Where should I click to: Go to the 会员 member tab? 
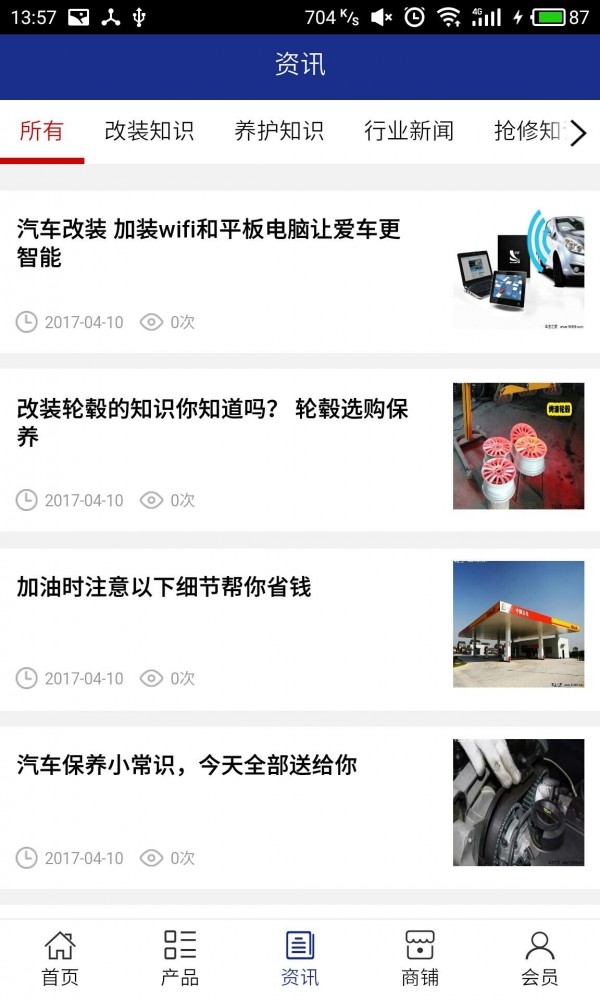(540, 957)
